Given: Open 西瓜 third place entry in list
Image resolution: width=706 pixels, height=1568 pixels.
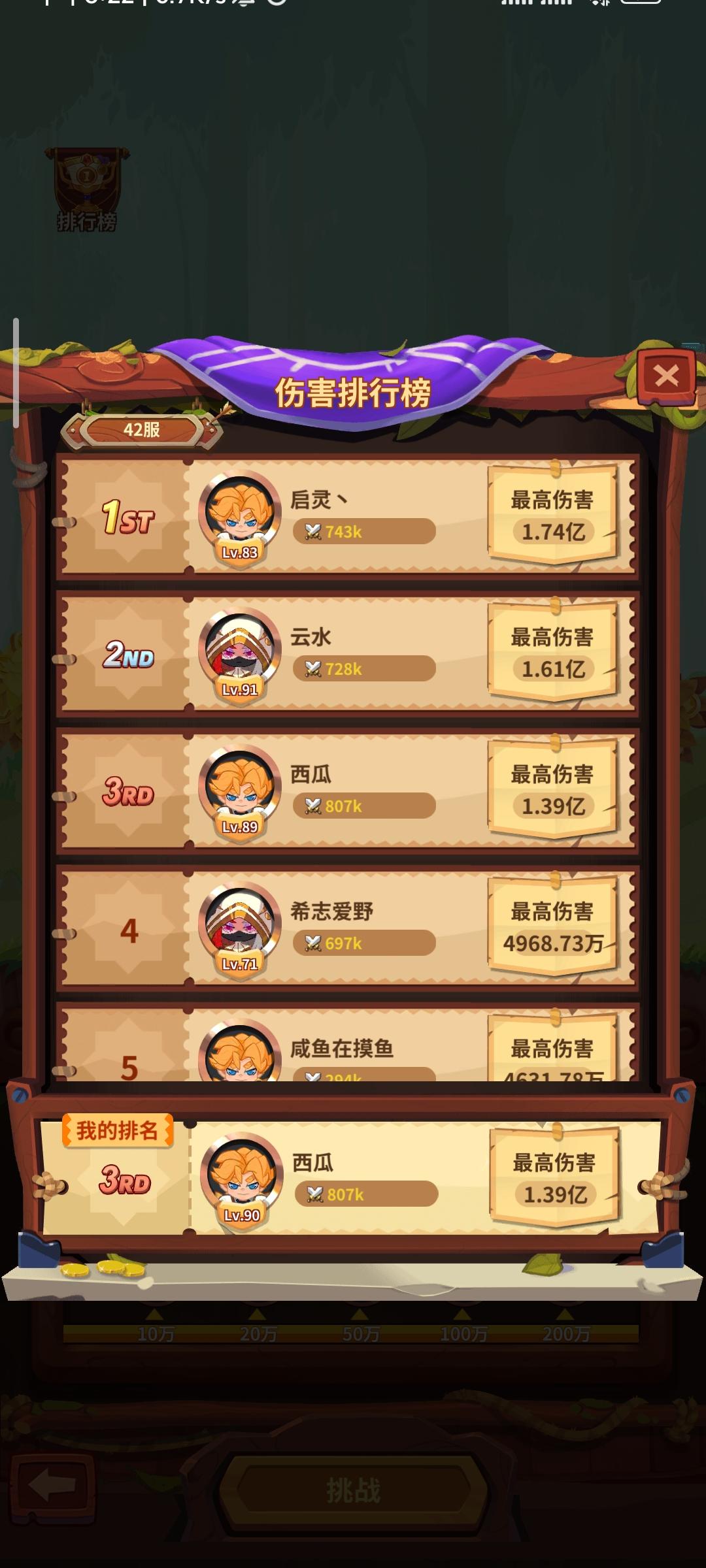Looking at the screenshot, I should (x=346, y=791).
